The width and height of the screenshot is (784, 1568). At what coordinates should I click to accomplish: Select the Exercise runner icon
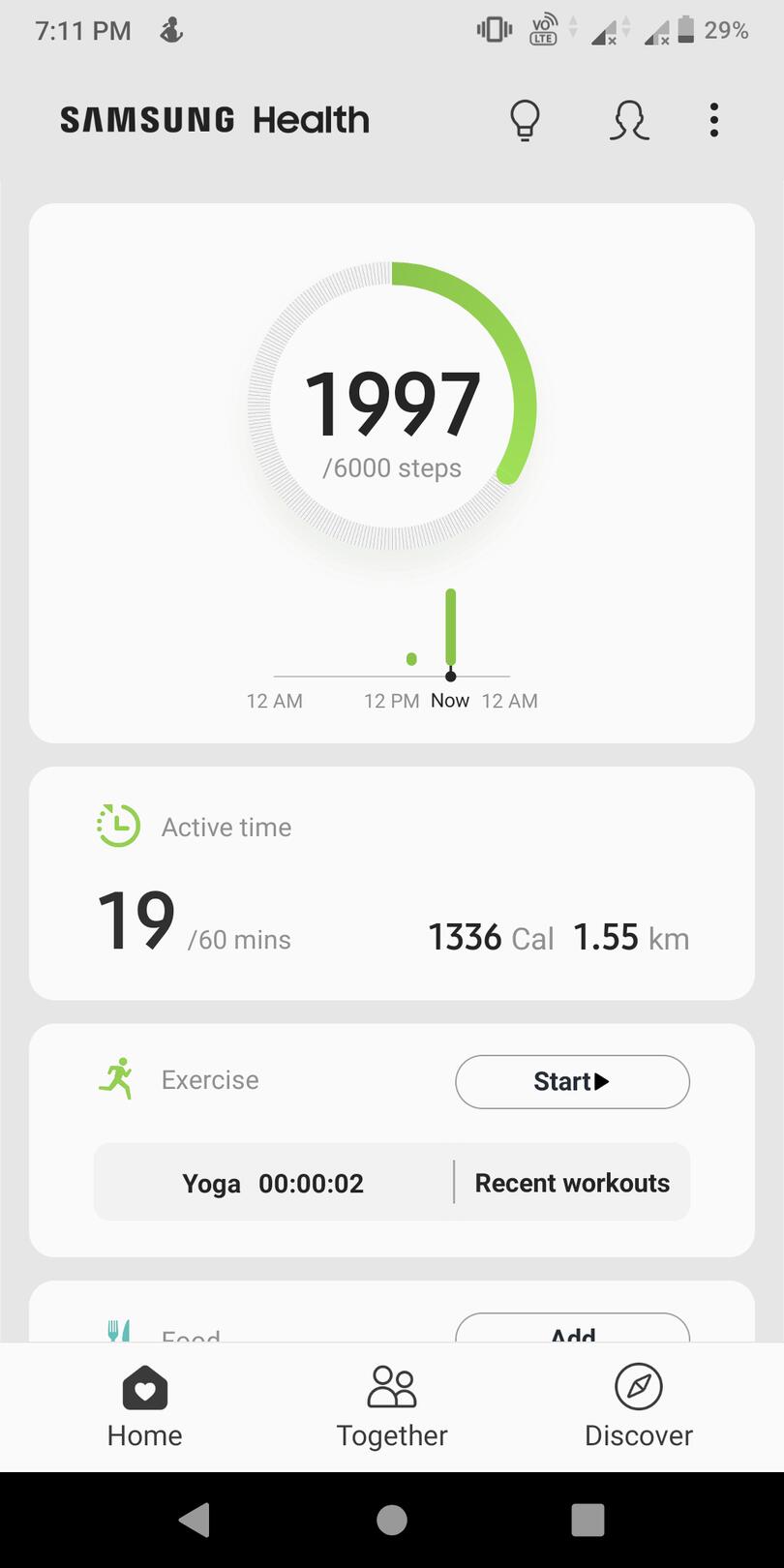tap(117, 1079)
